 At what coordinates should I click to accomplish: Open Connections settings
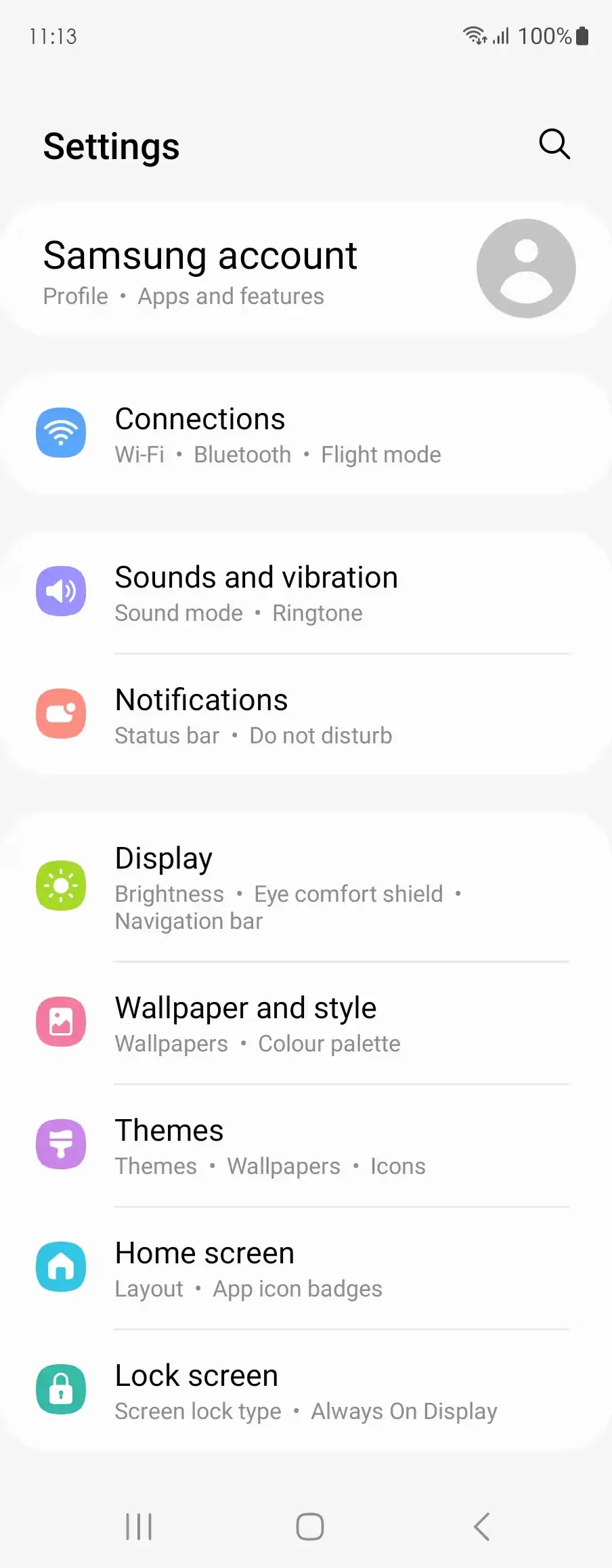coord(305,435)
